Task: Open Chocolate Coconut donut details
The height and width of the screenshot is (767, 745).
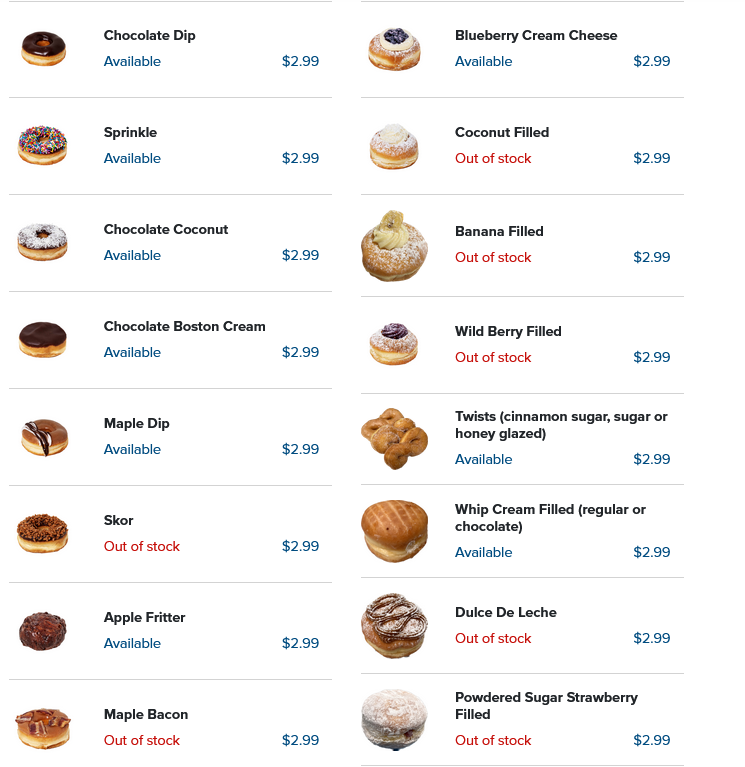Action: (166, 230)
